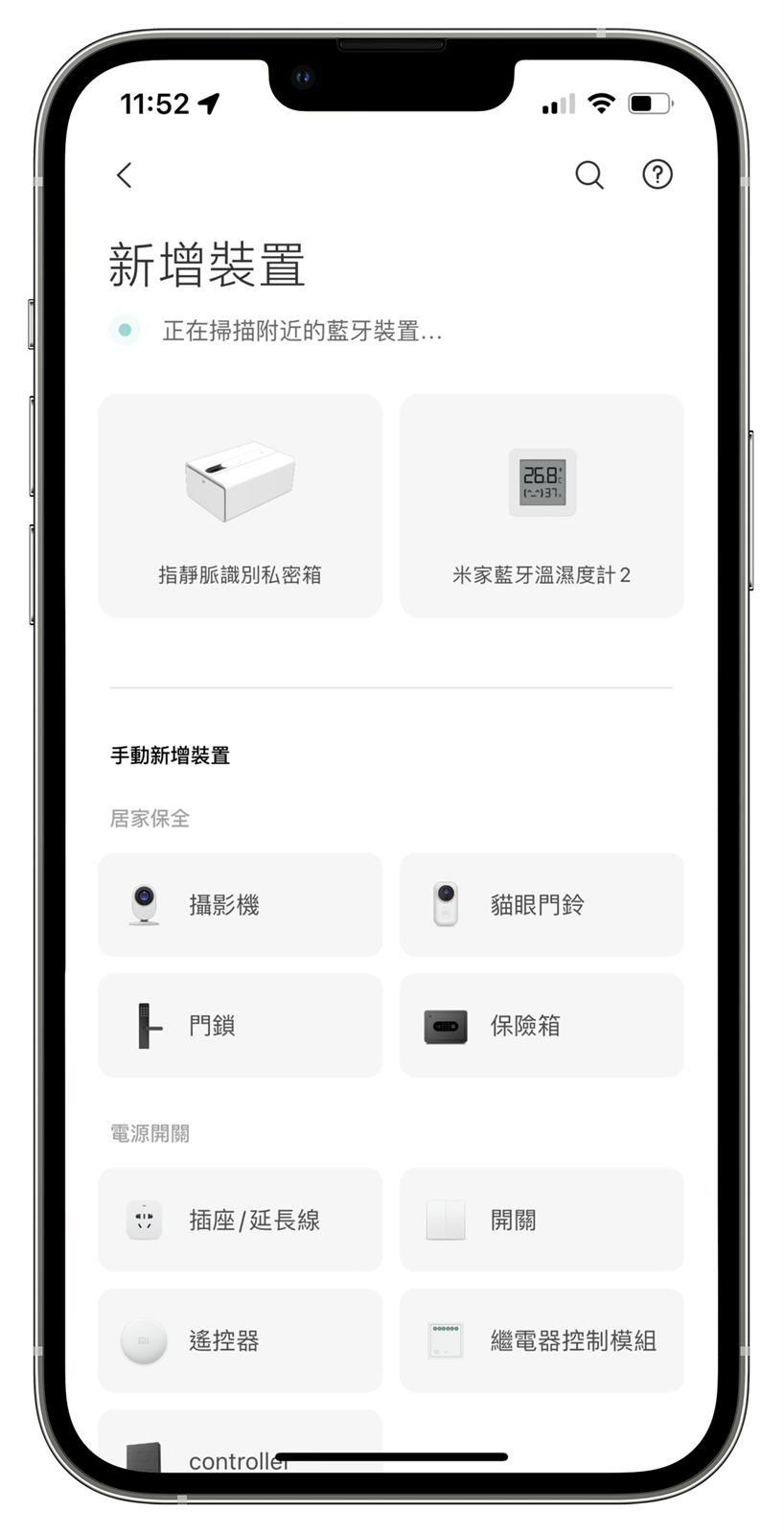Select the 開關 category

click(542, 1220)
